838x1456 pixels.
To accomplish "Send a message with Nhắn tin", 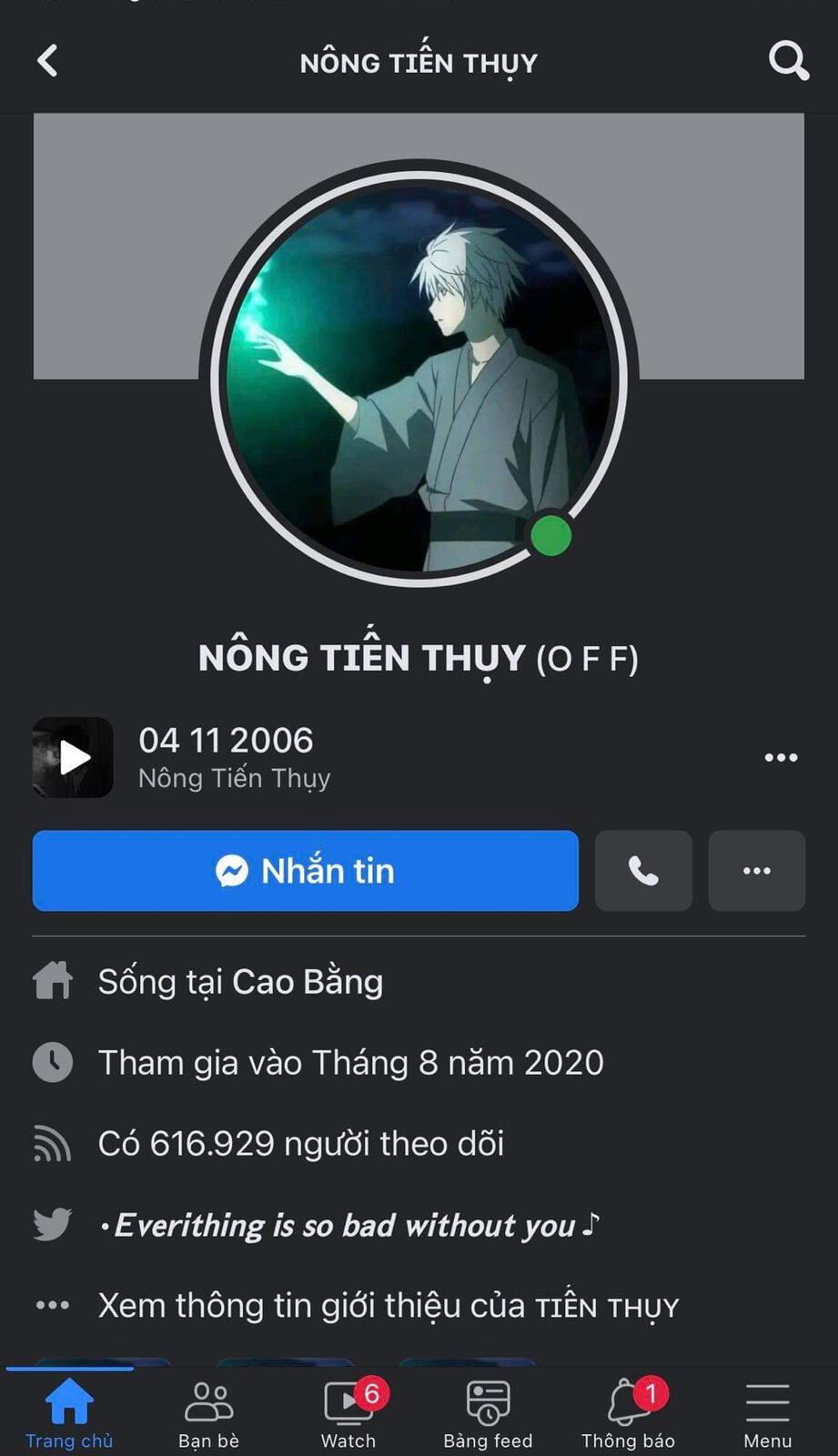I will tap(305, 871).
